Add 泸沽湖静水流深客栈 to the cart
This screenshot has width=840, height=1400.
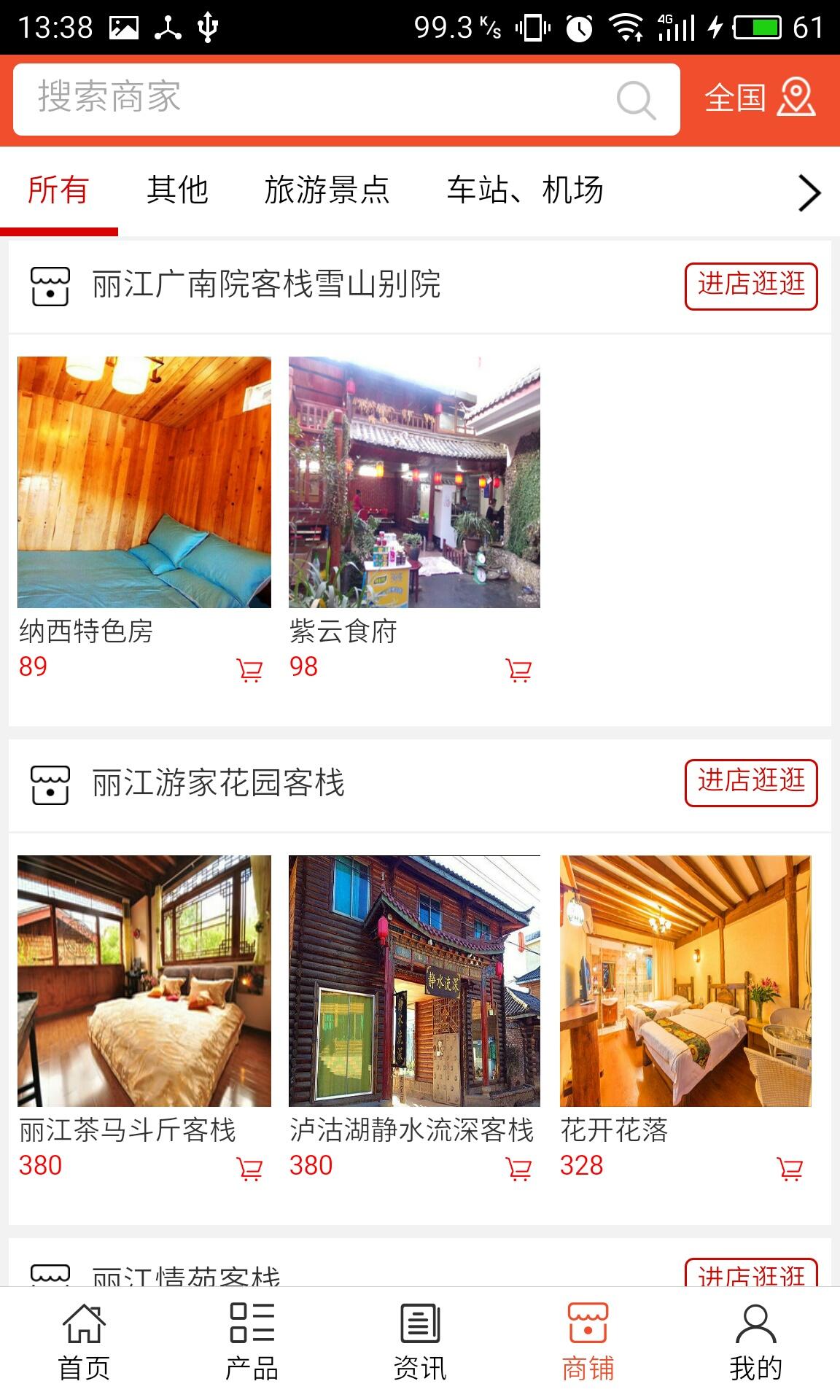point(518,1168)
